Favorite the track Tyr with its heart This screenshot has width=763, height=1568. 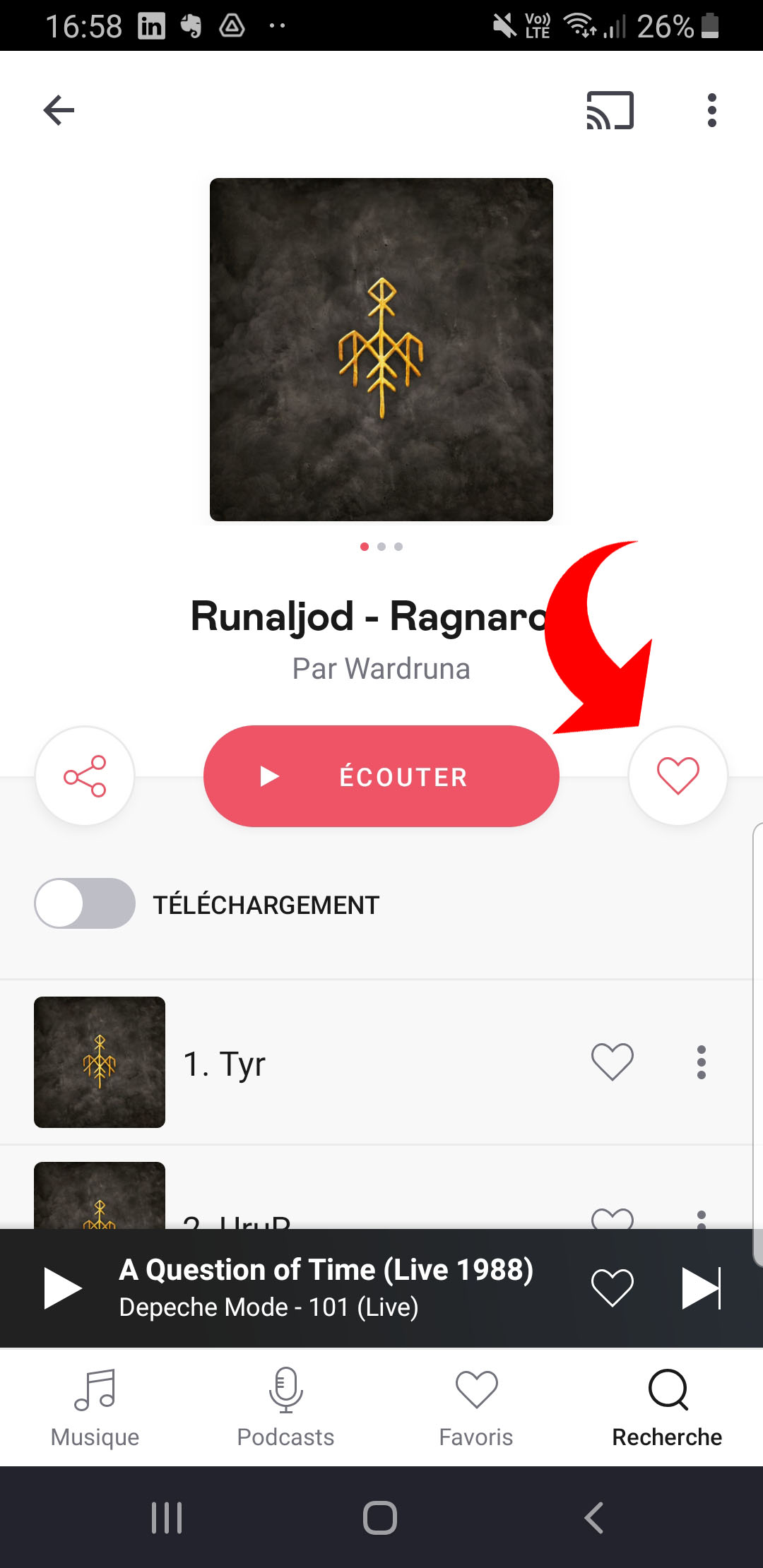pos(612,1061)
